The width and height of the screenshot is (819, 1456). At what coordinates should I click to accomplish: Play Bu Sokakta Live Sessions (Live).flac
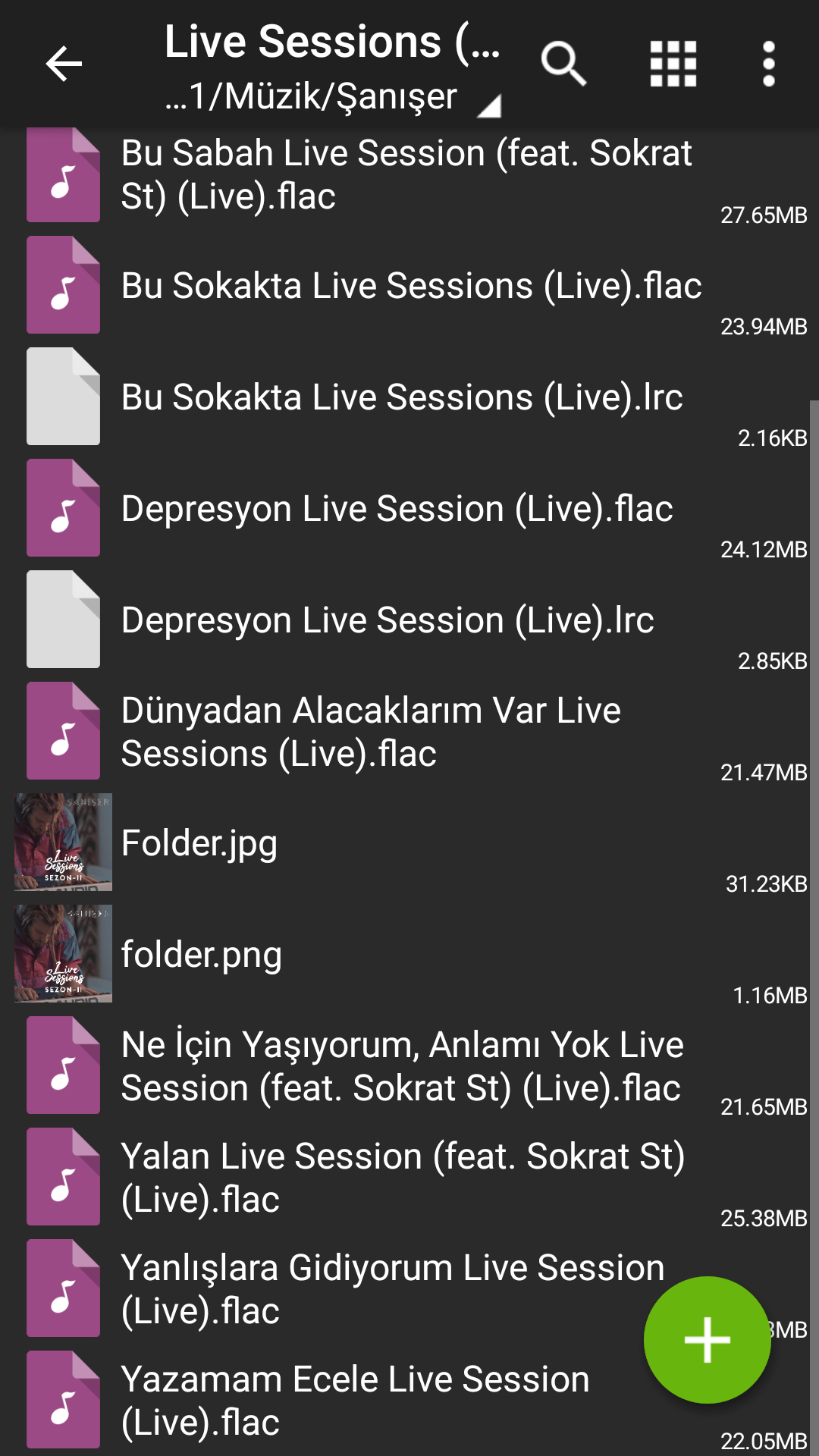[411, 286]
